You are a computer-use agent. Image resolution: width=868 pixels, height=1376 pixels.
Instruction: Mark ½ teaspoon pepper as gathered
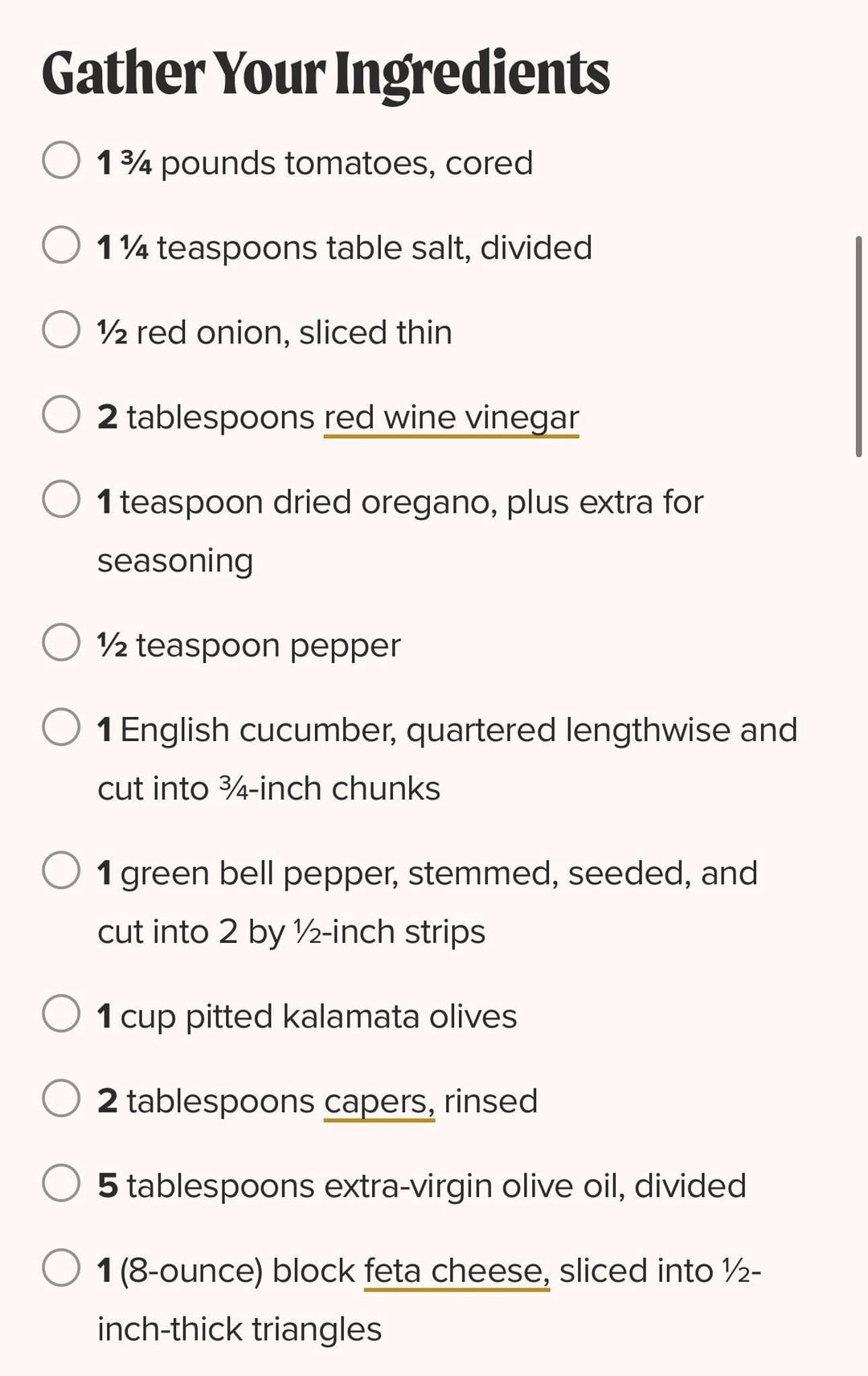point(61,642)
